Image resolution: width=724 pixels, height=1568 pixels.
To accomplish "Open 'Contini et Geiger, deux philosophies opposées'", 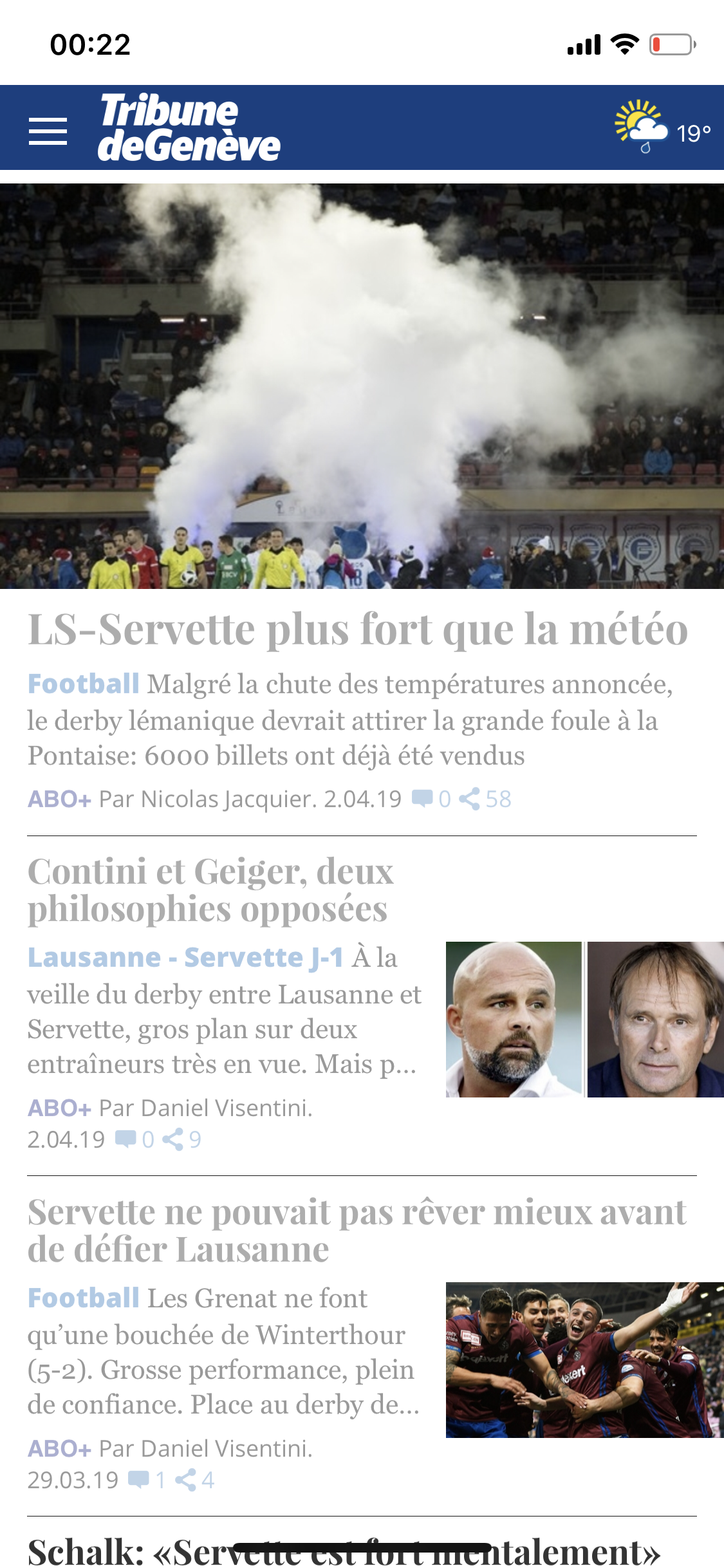I will coord(210,890).
